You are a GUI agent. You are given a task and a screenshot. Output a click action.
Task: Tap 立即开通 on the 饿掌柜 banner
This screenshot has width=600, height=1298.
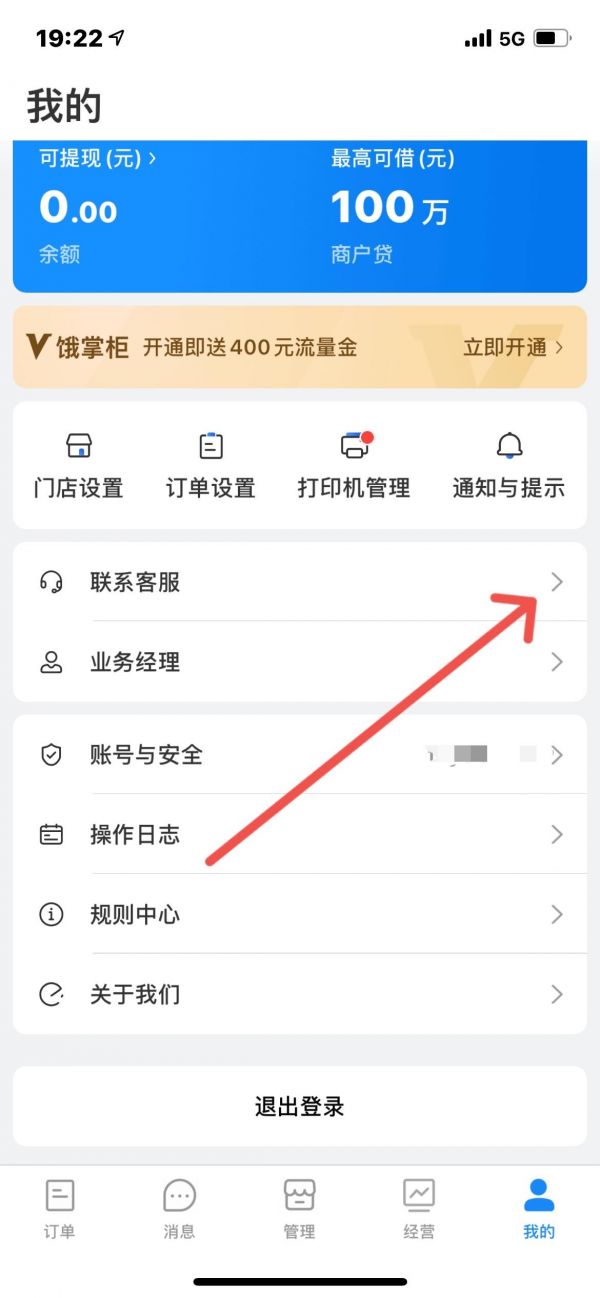pyautogui.click(x=513, y=348)
